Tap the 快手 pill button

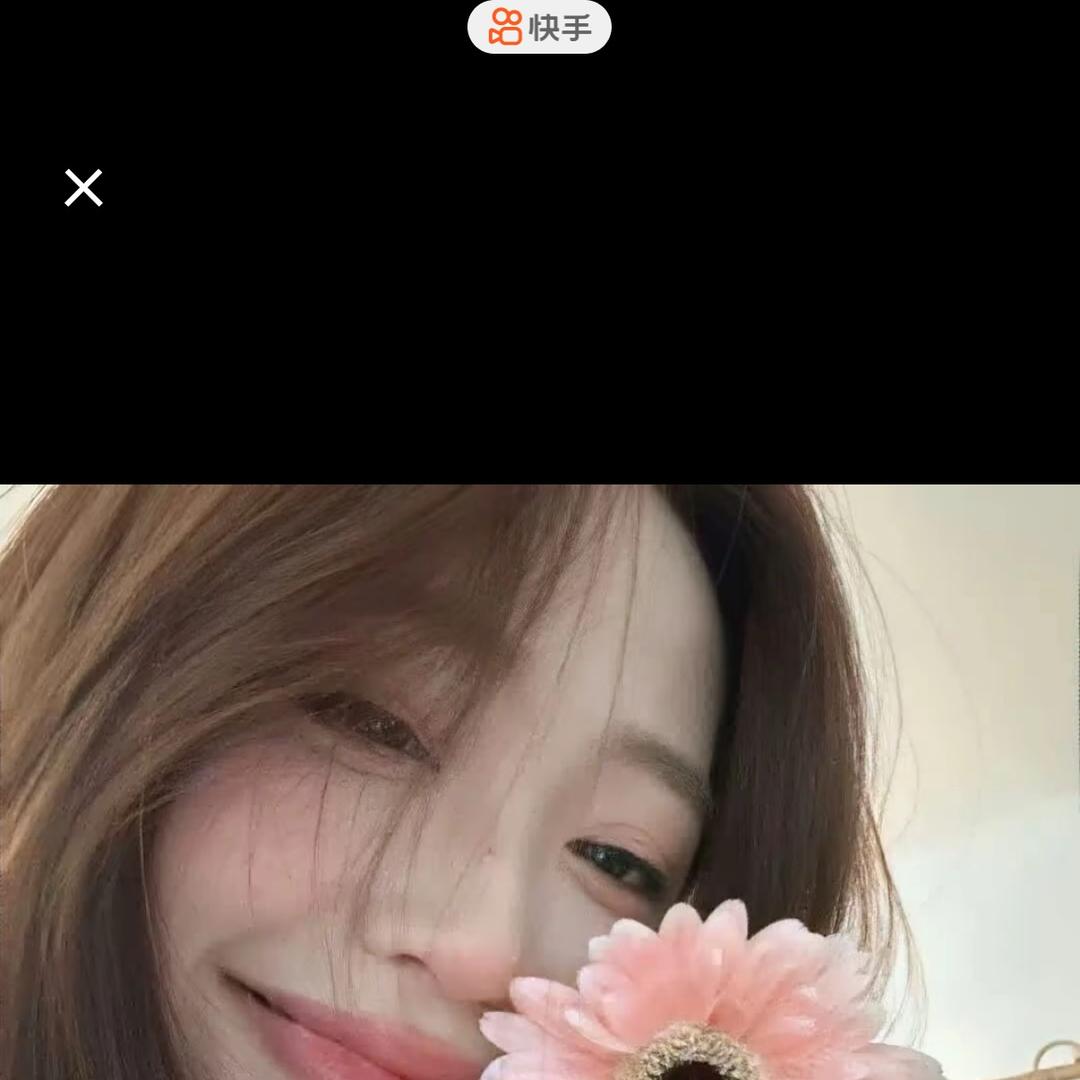[539, 27]
